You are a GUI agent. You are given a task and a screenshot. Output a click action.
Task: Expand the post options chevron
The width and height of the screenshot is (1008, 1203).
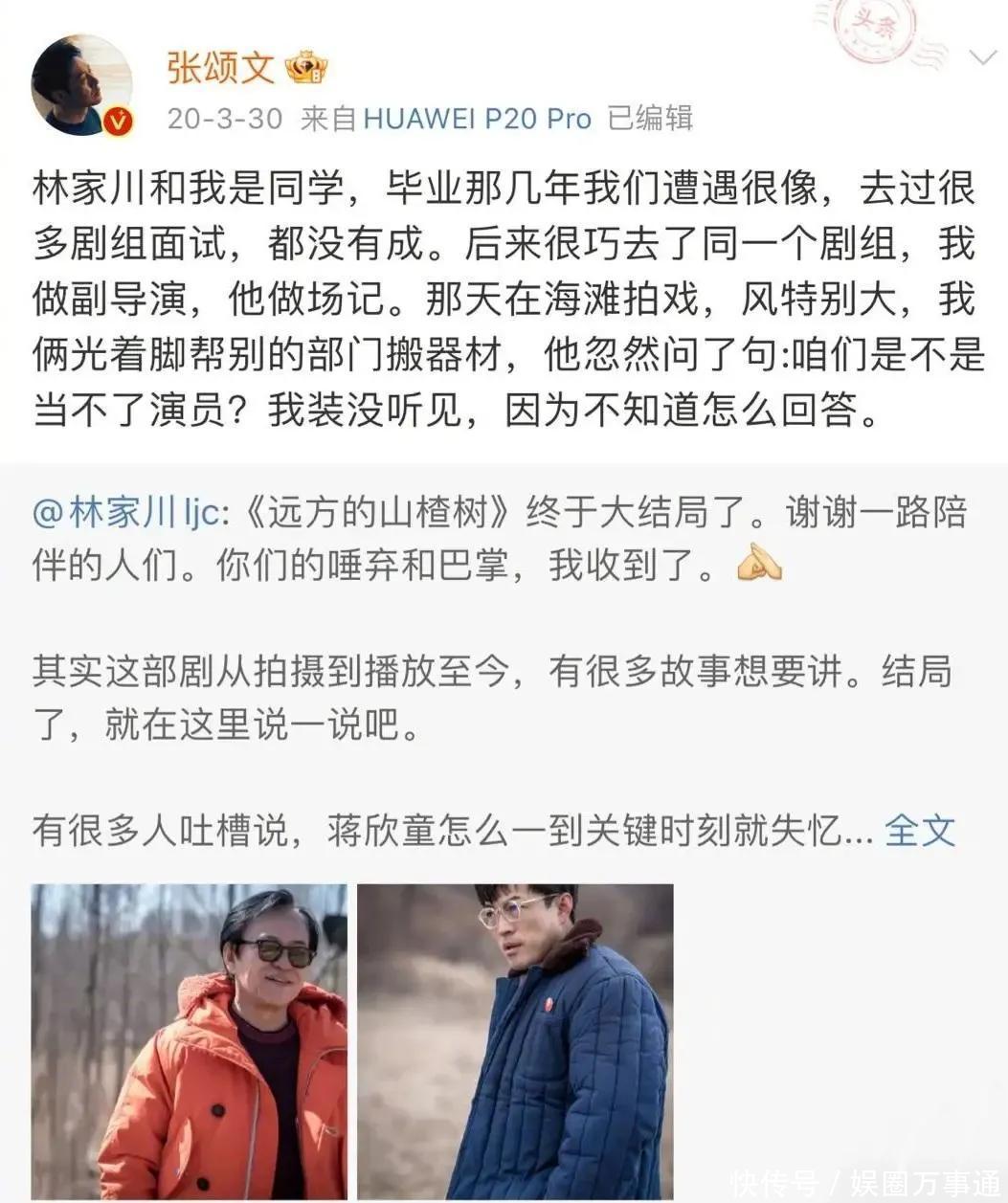click(982, 59)
